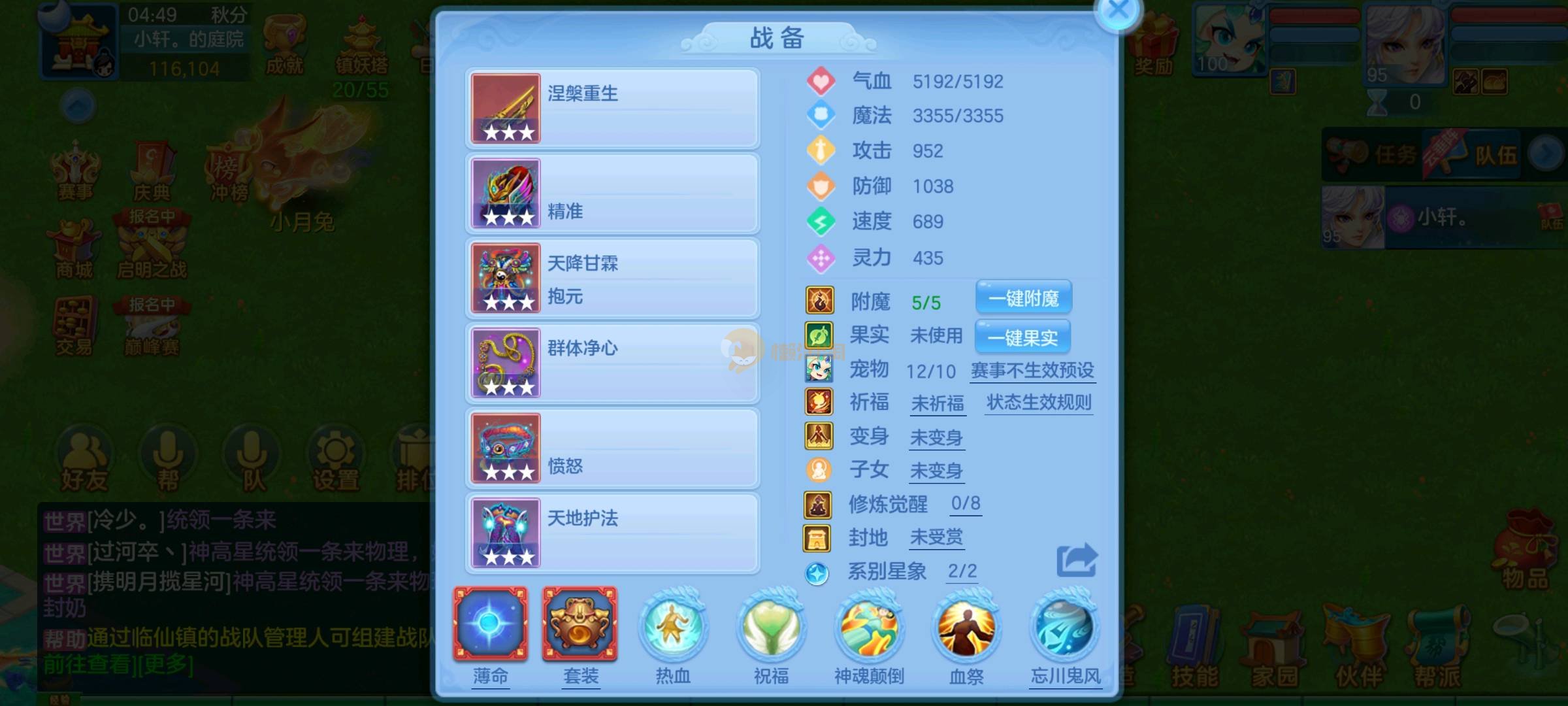Open the 赛事不生效预设 link
The width and height of the screenshot is (1568, 706).
1032,371
